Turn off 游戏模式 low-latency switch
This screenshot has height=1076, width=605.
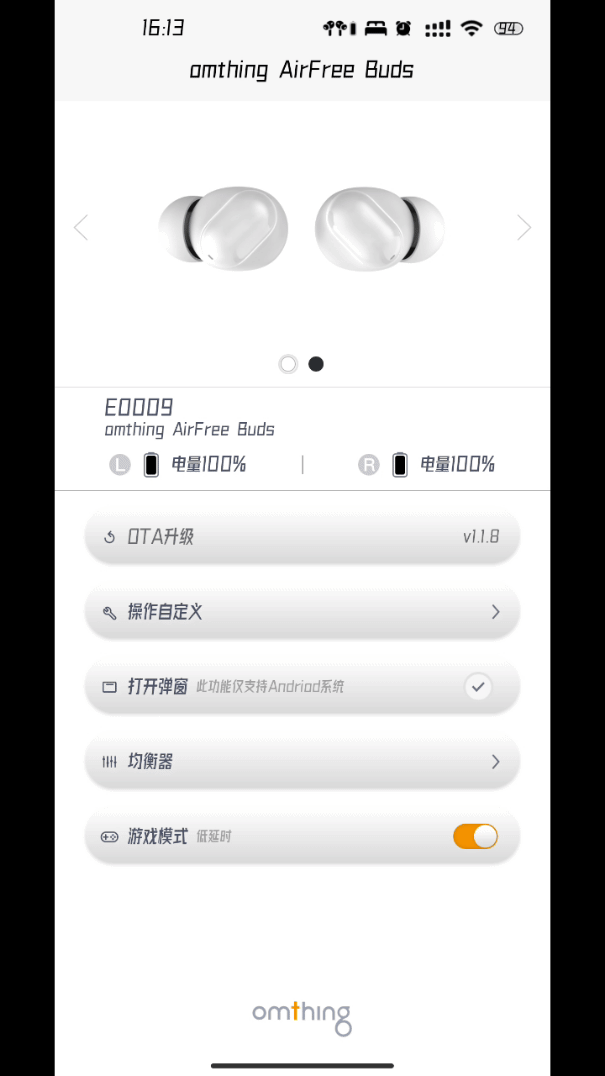coord(475,837)
